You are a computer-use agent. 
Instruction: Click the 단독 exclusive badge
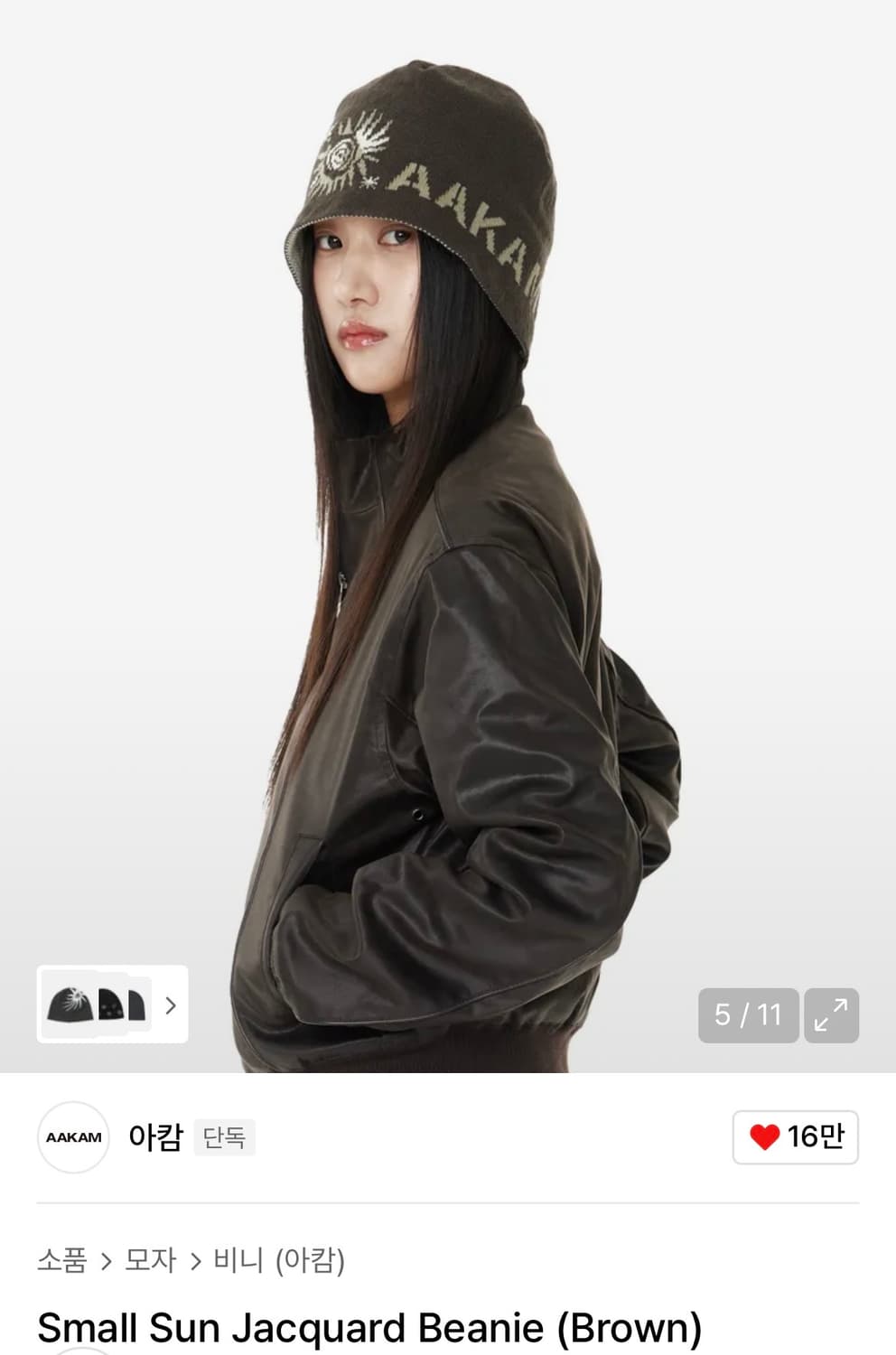point(222,1136)
